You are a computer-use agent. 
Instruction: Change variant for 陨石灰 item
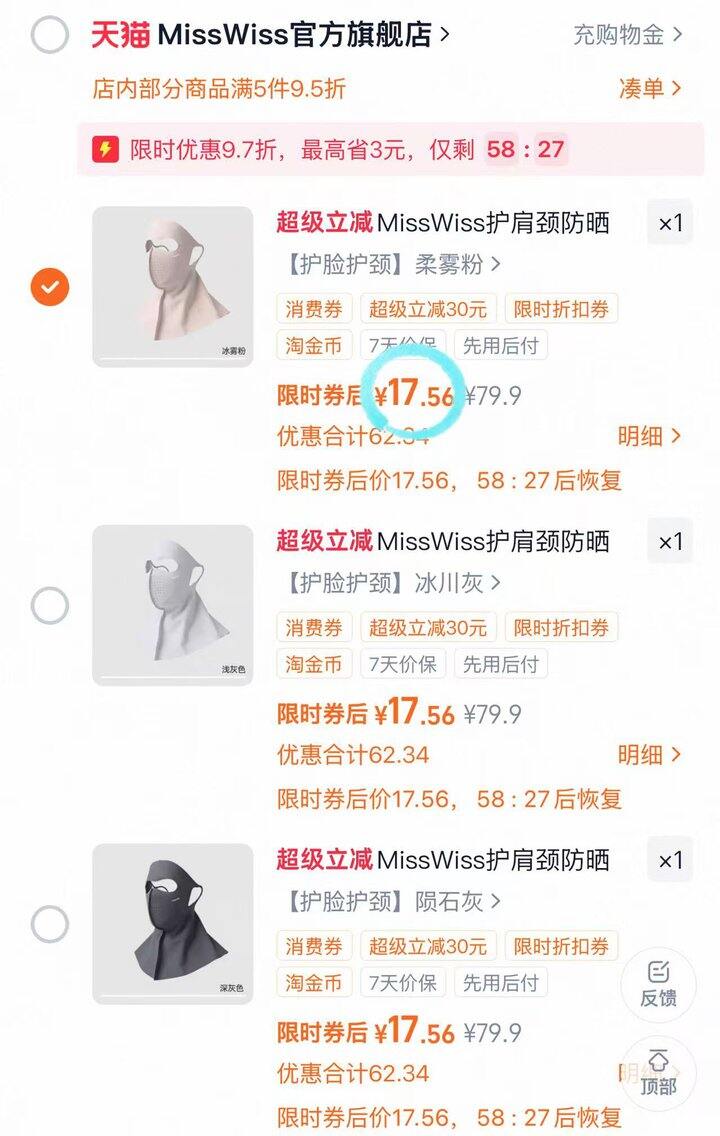point(394,901)
